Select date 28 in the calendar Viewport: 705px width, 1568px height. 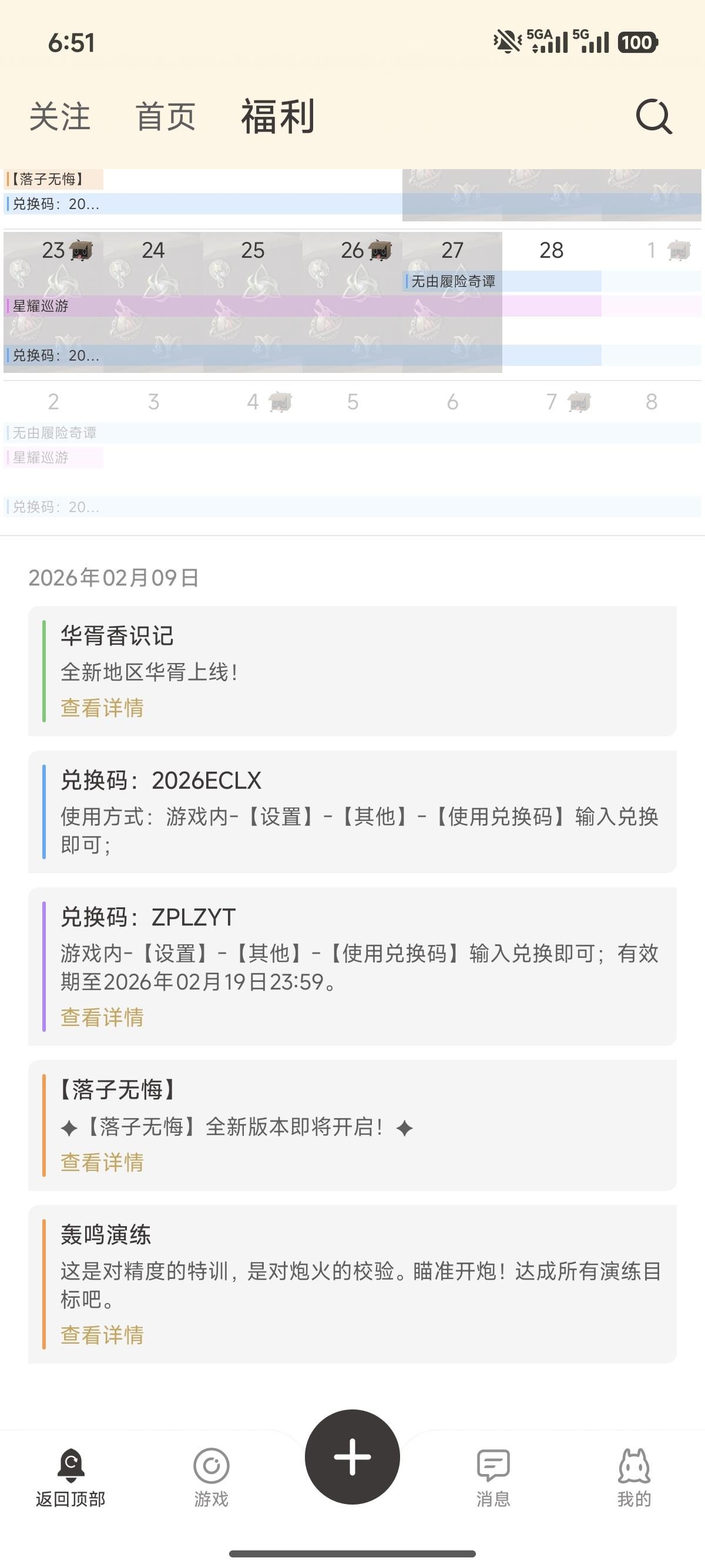551,250
